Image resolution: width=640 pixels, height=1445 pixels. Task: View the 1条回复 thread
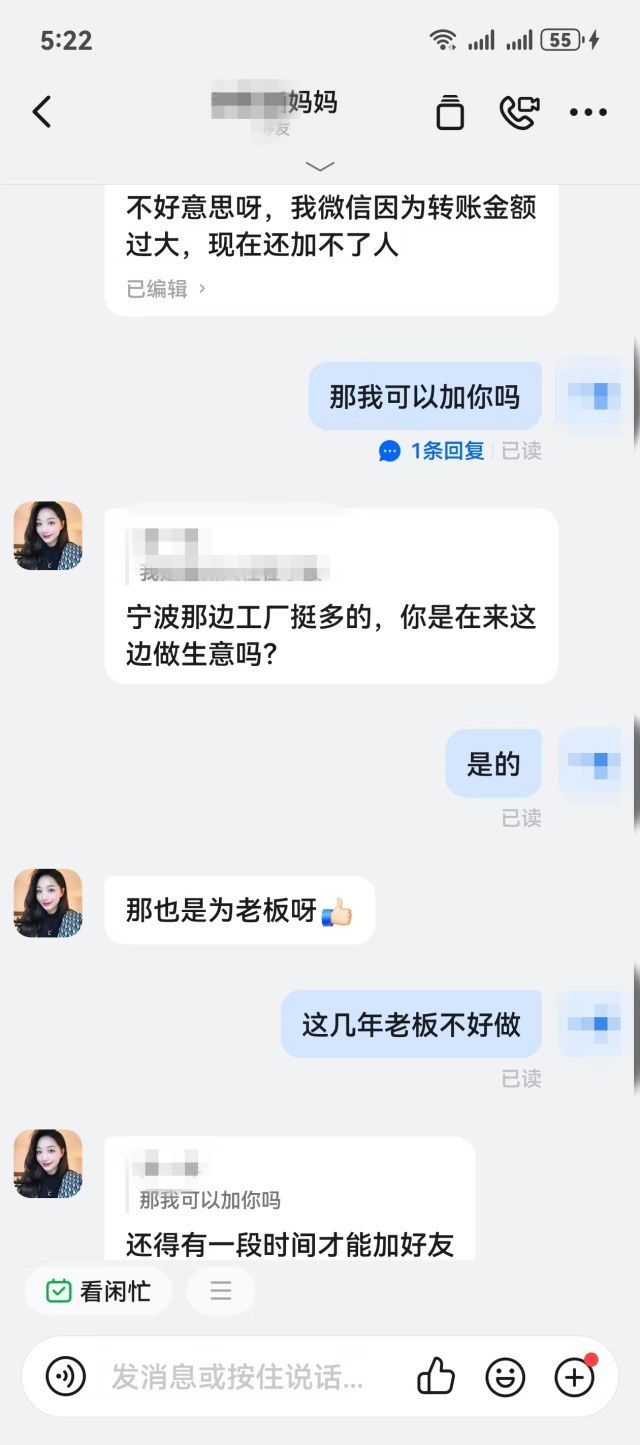pos(434,451)
